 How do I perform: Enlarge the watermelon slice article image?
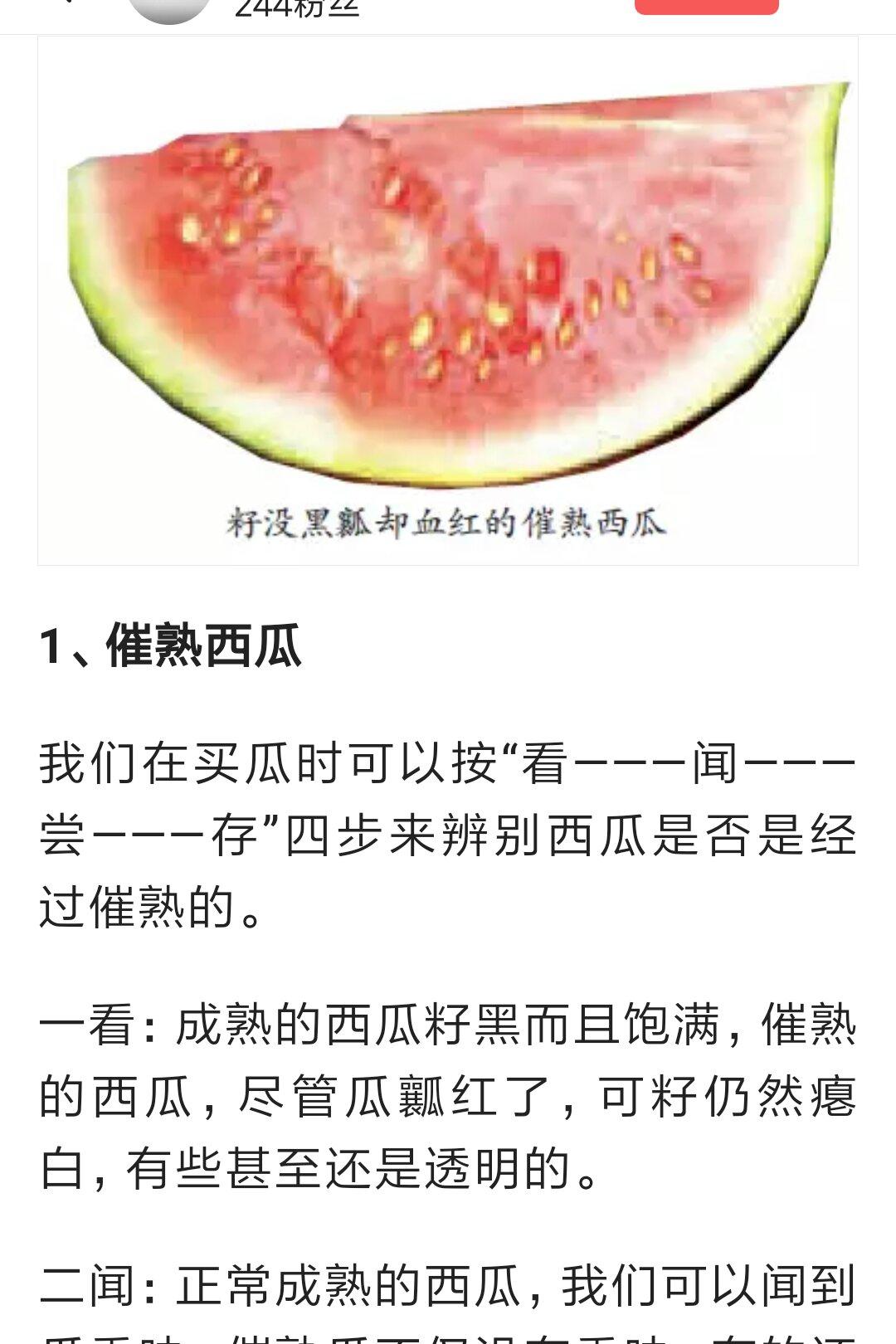click(448, 301)
